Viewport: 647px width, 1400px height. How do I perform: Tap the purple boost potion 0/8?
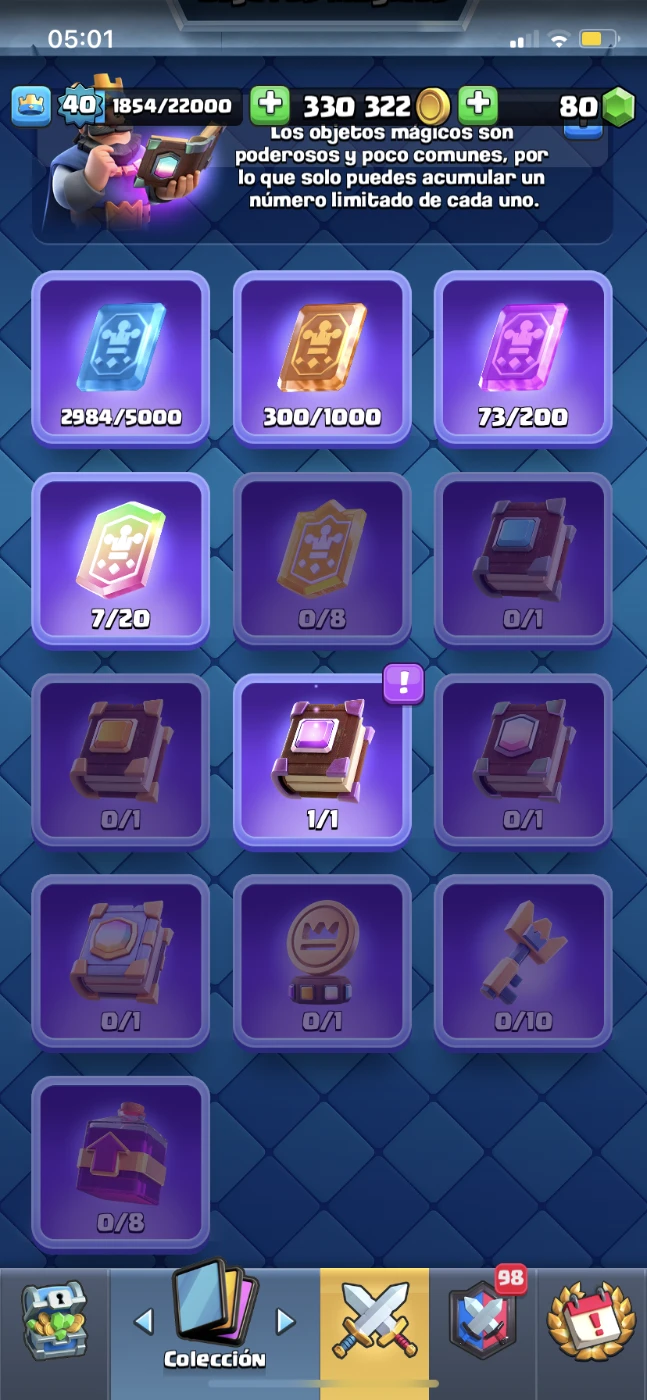pyautogui.click(x=121, y=1164)
